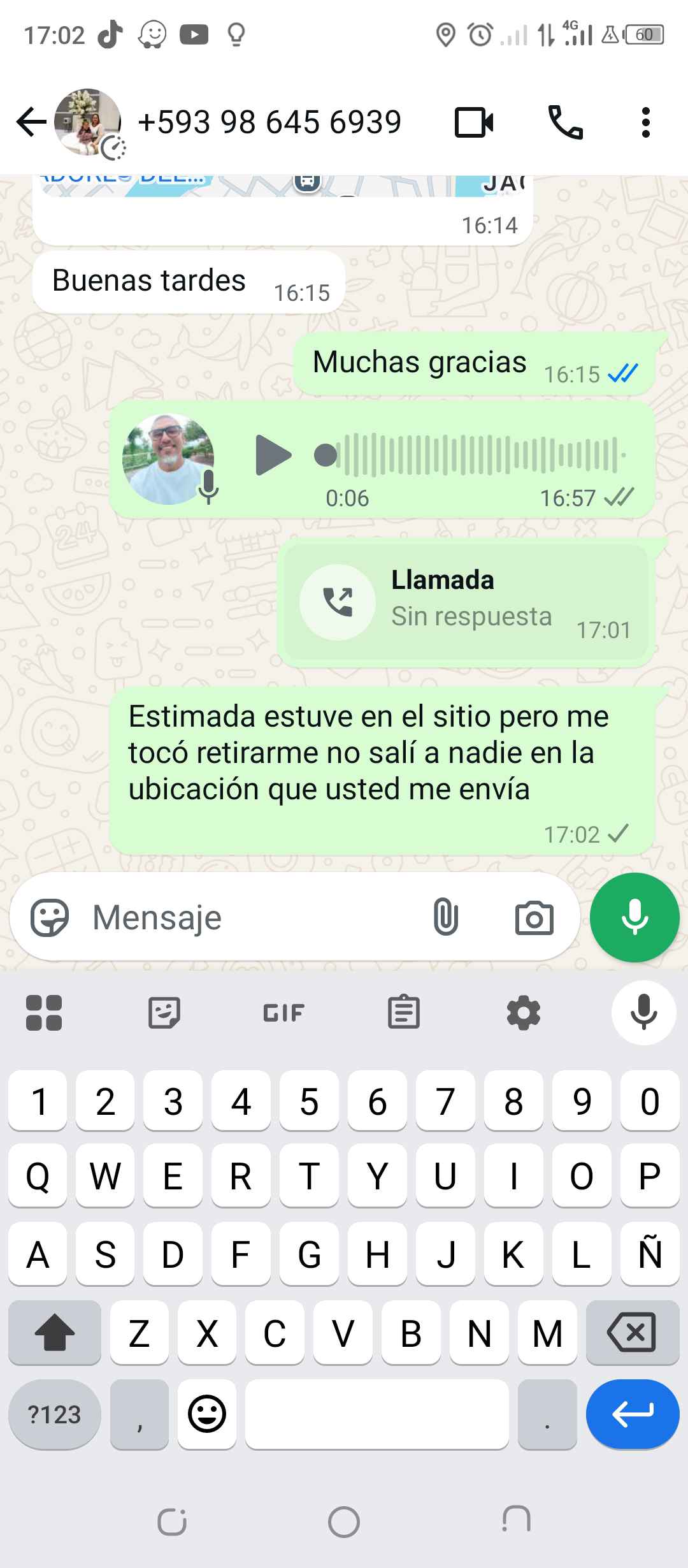Open the emoji and sticker picker
The image size is (688, 1568).
point(50,918)
